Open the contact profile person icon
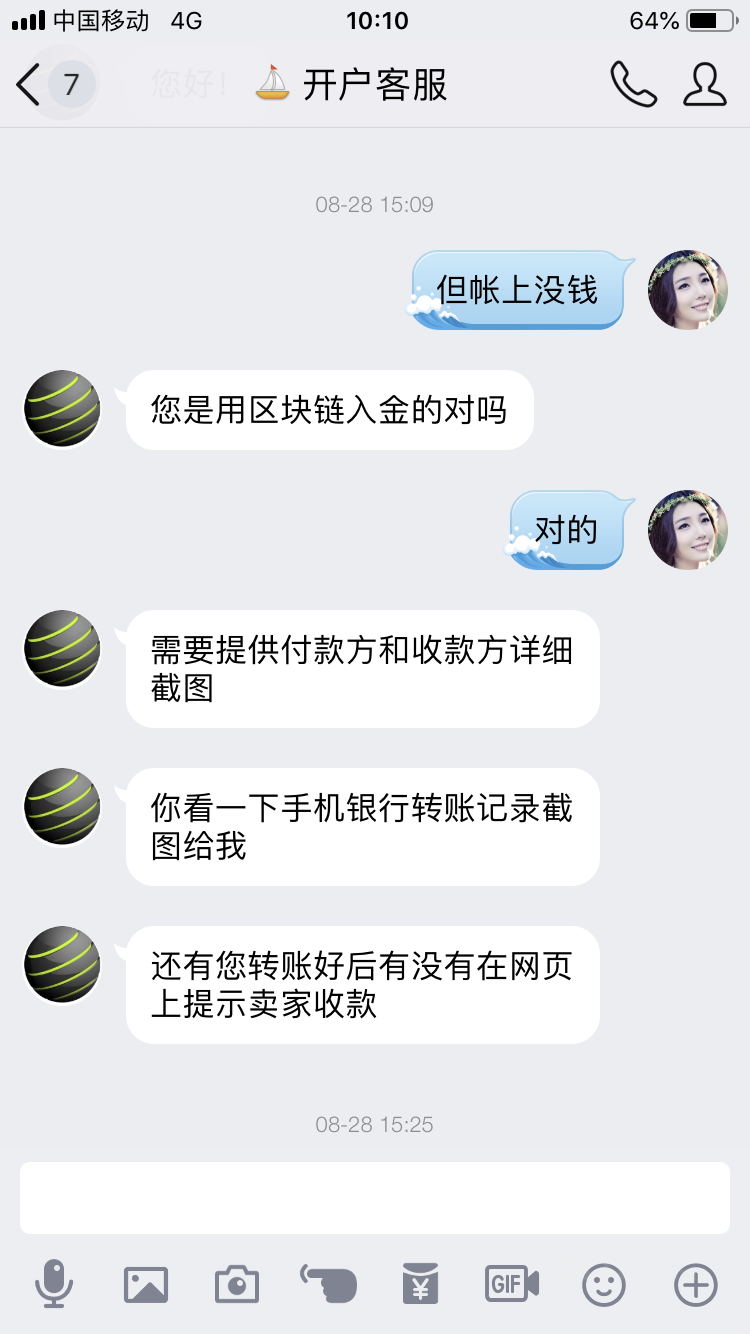The image size is (750, 1334). [x=705, y=85]
